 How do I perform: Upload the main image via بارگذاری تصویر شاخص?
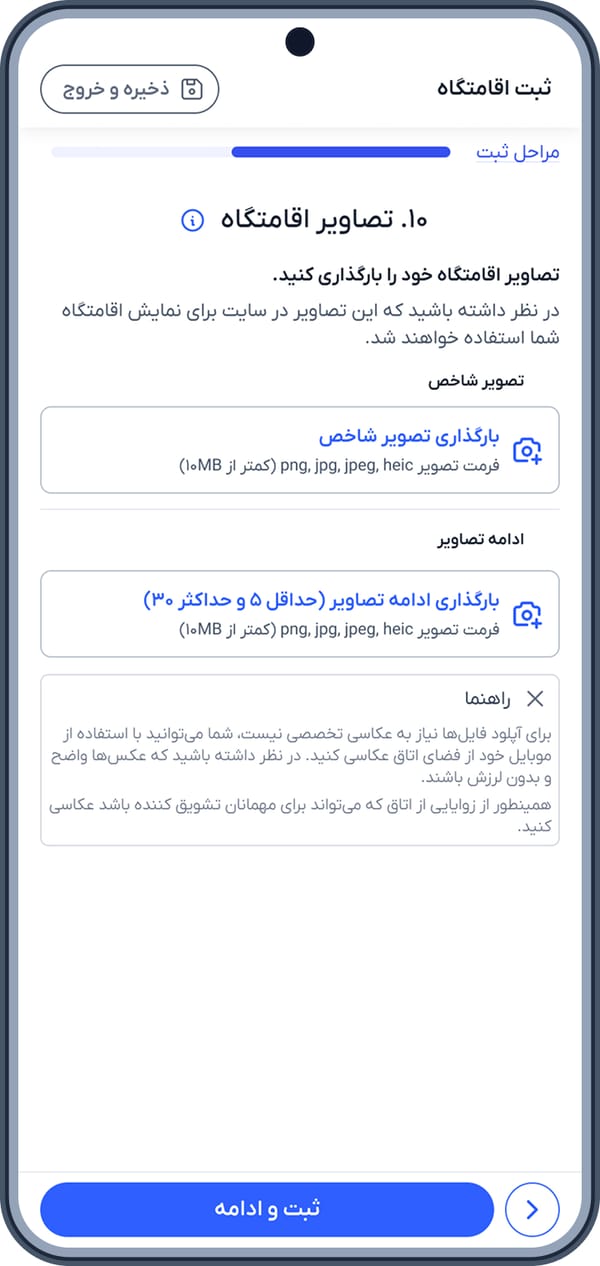(300, 450)
